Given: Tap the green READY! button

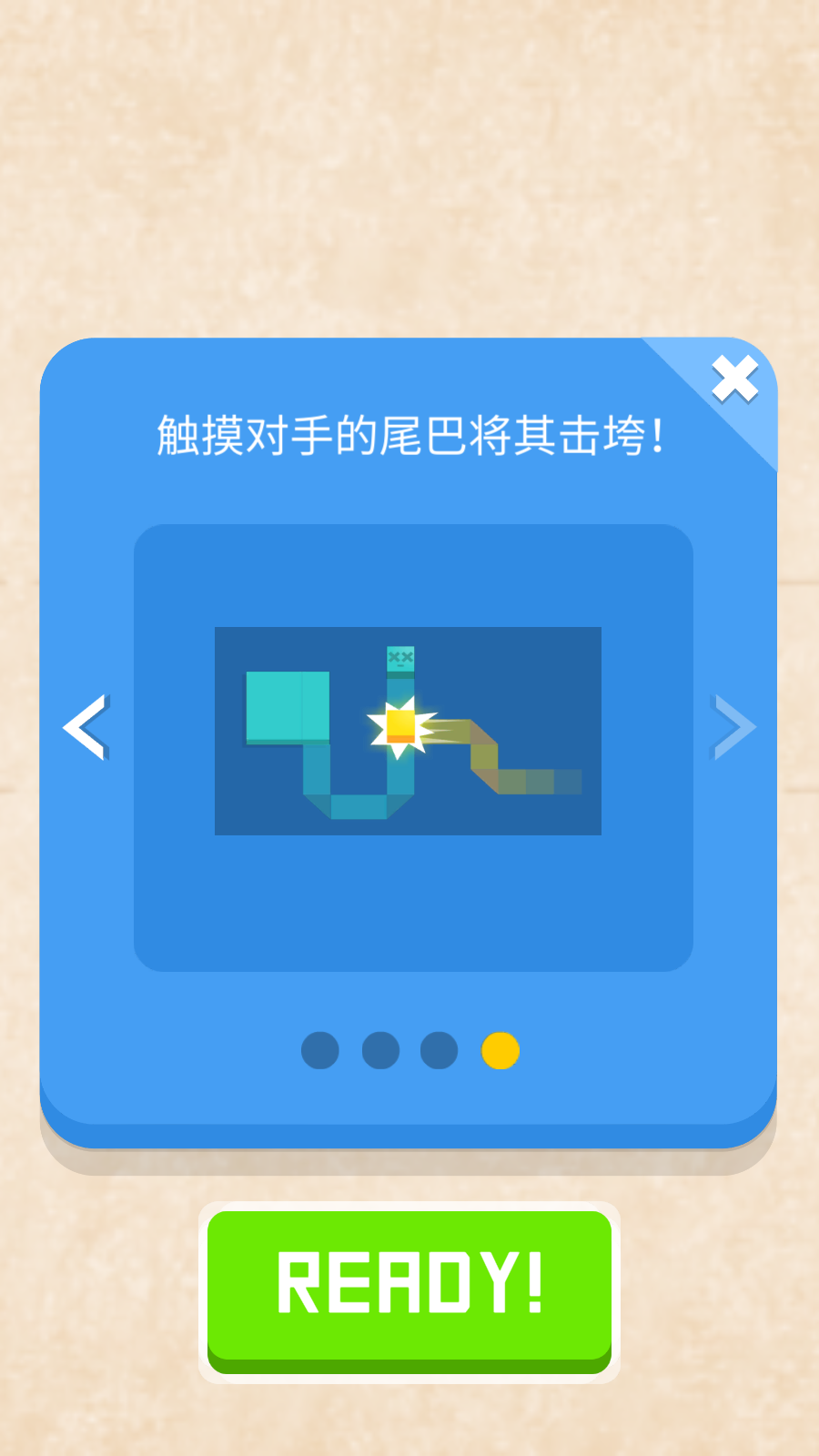Looking at the screenshot, I should point(409,1285).
